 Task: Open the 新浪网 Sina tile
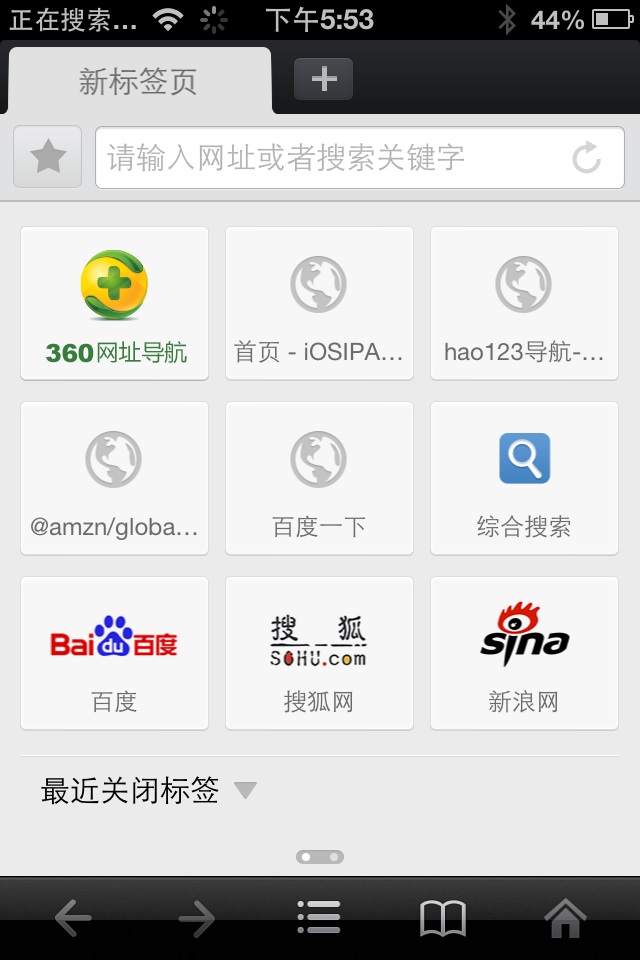point(524,653)
